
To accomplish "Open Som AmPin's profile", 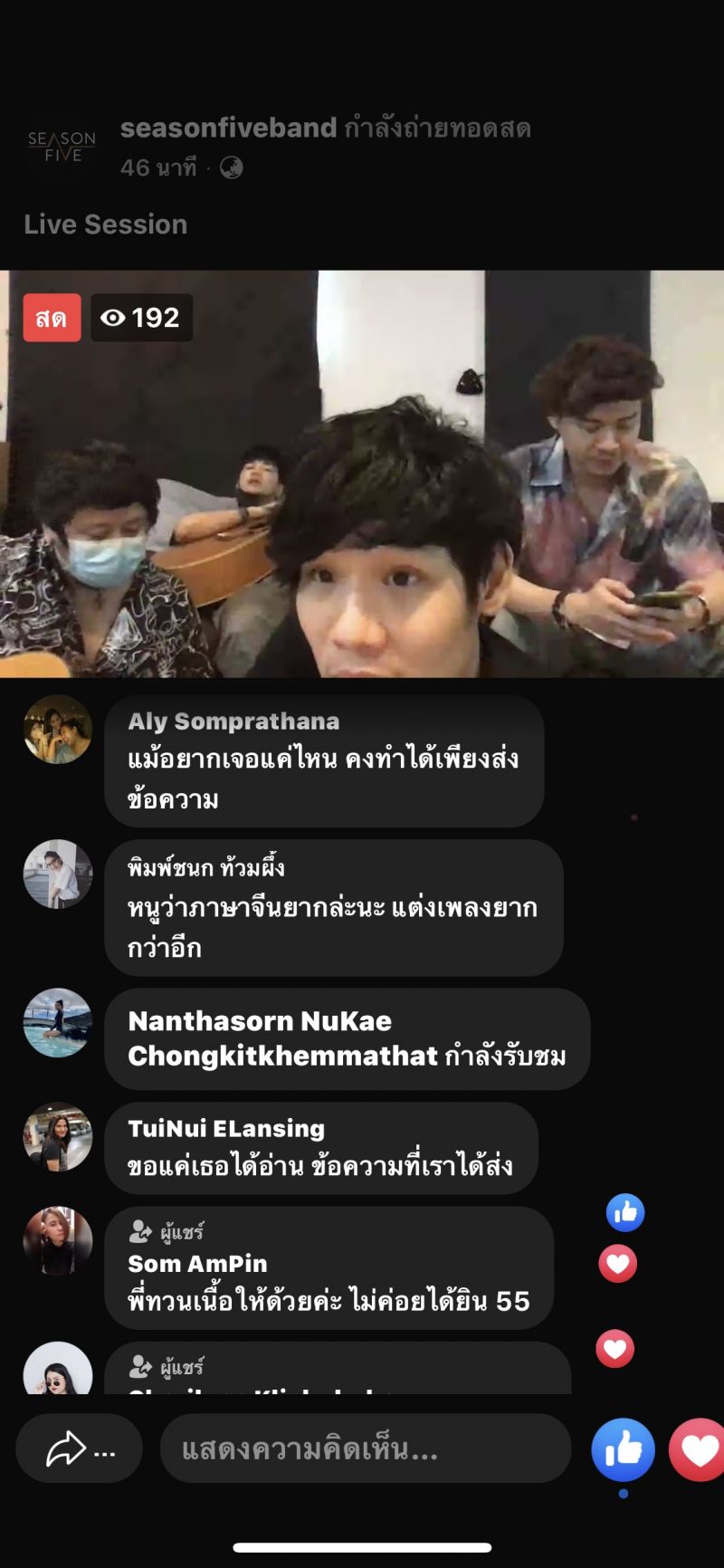I will click(197, 1263).
